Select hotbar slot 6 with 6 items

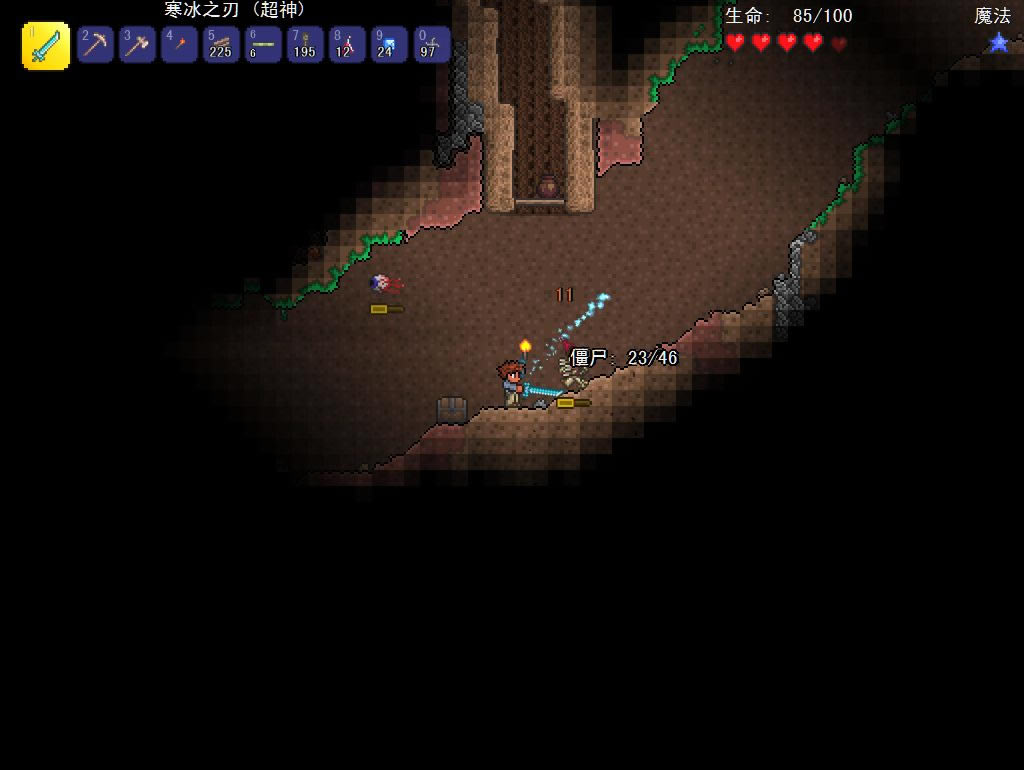[263, 45]
